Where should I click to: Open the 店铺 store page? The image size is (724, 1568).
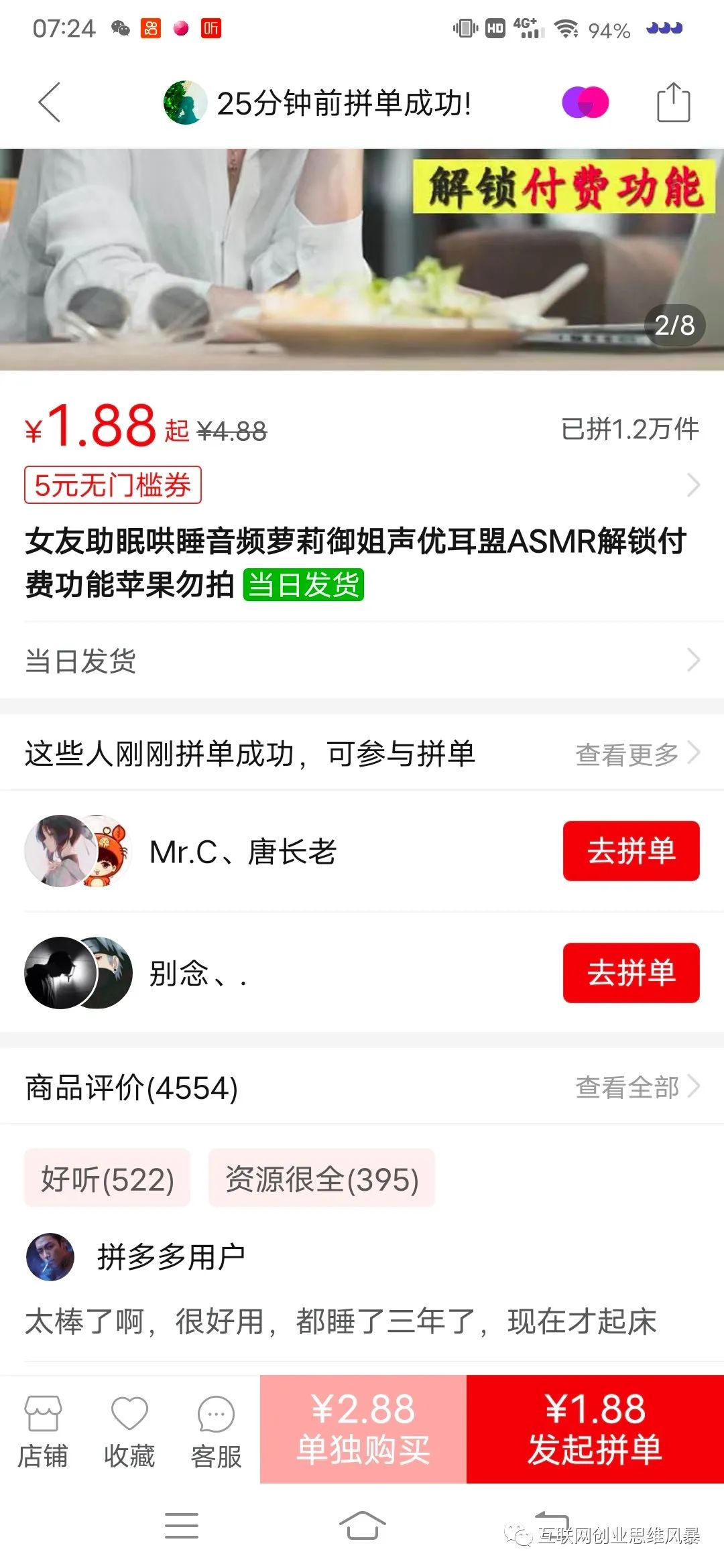coord(43,1430)
